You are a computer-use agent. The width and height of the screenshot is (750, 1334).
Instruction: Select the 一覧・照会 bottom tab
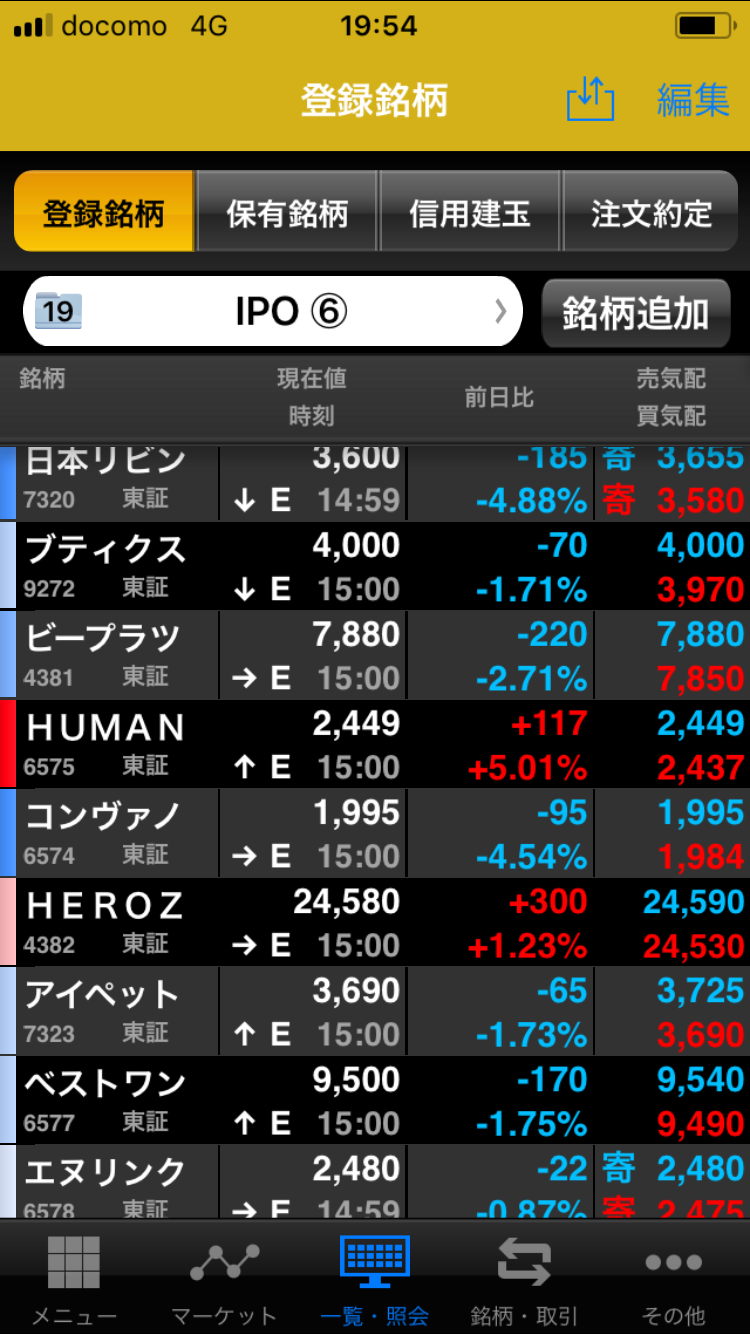(x=375, y=1278)
